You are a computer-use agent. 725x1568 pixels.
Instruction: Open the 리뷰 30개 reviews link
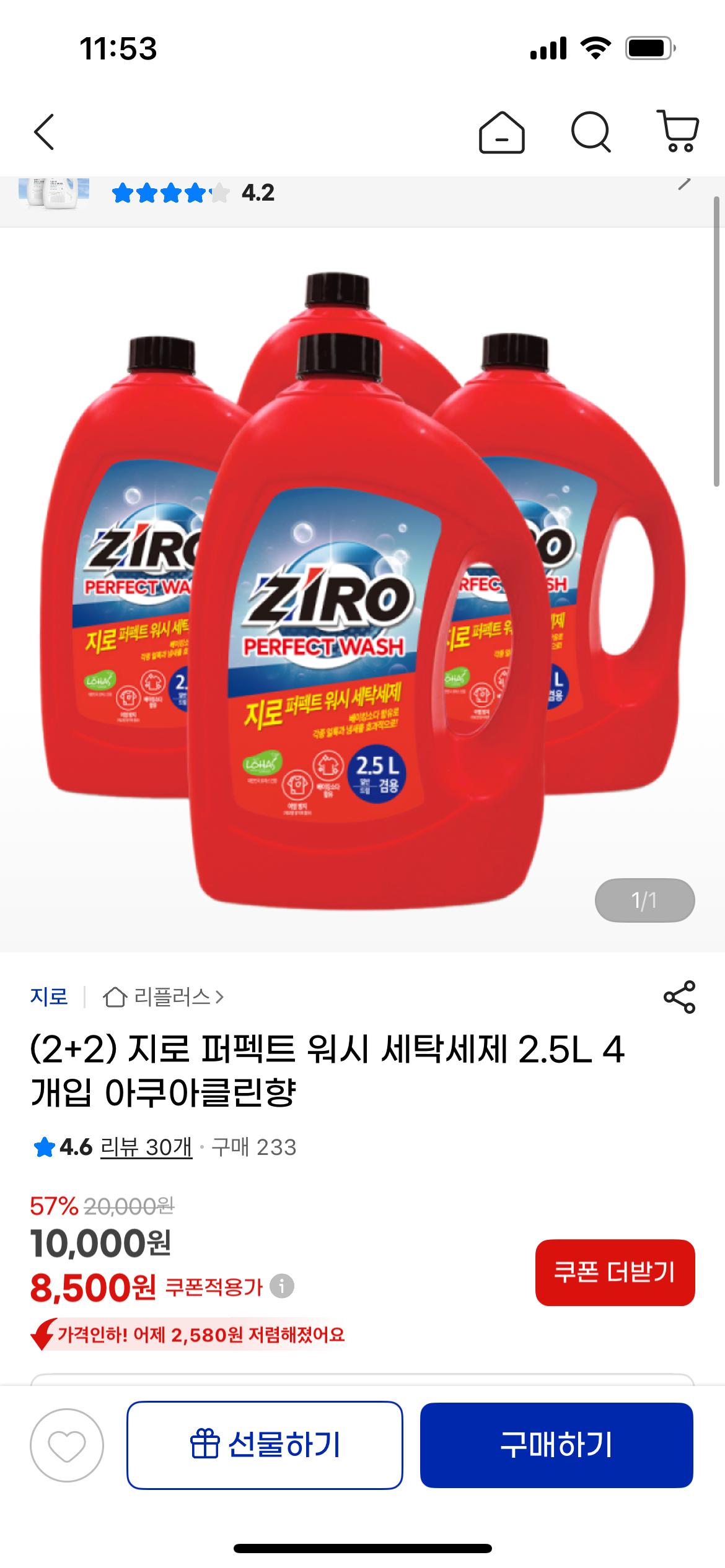[x=146, y=1148]
